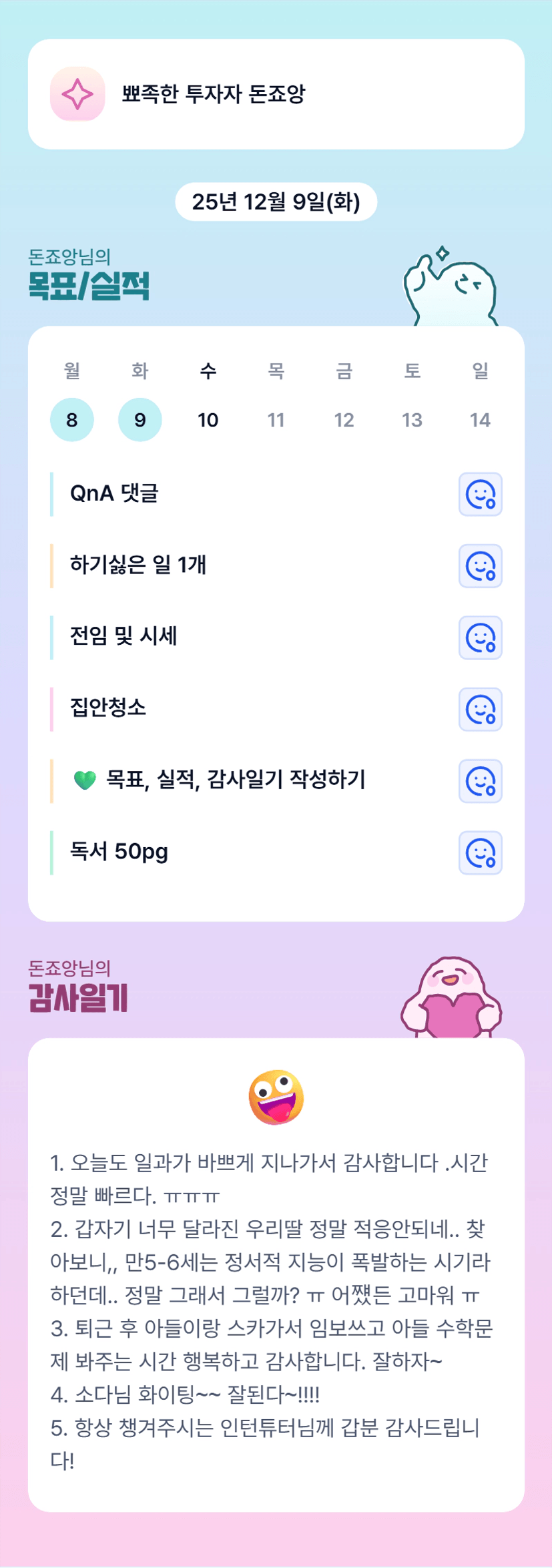This screenshot has height=1568, width=552.
Task: Select Thursday the 11th in the week calendar
Action: pyautogui.click(x=276, y=420)
